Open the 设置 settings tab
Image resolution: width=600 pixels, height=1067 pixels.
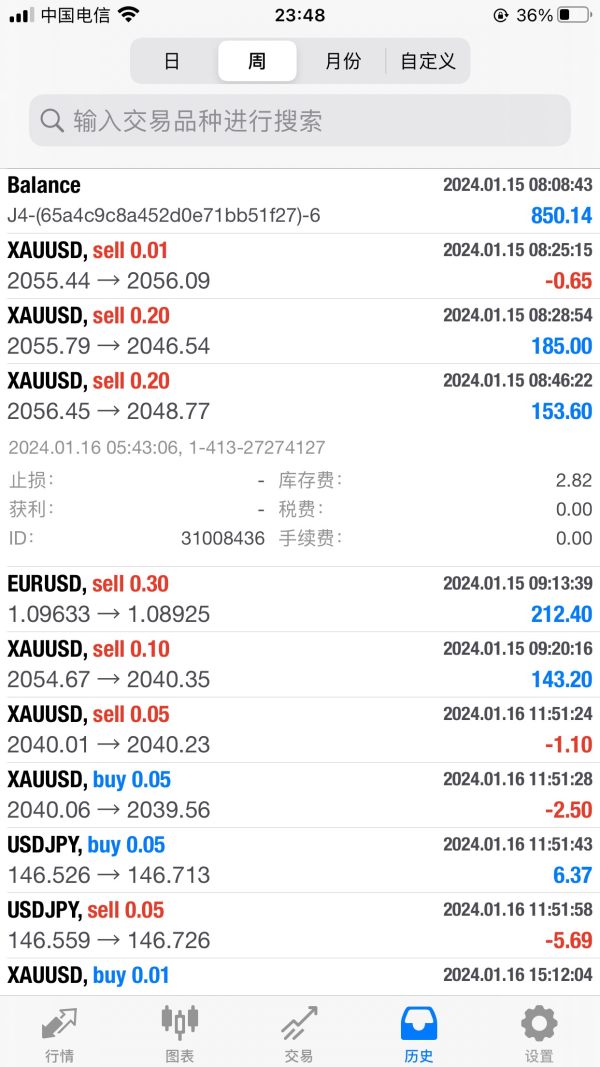tap(539, 1033)
